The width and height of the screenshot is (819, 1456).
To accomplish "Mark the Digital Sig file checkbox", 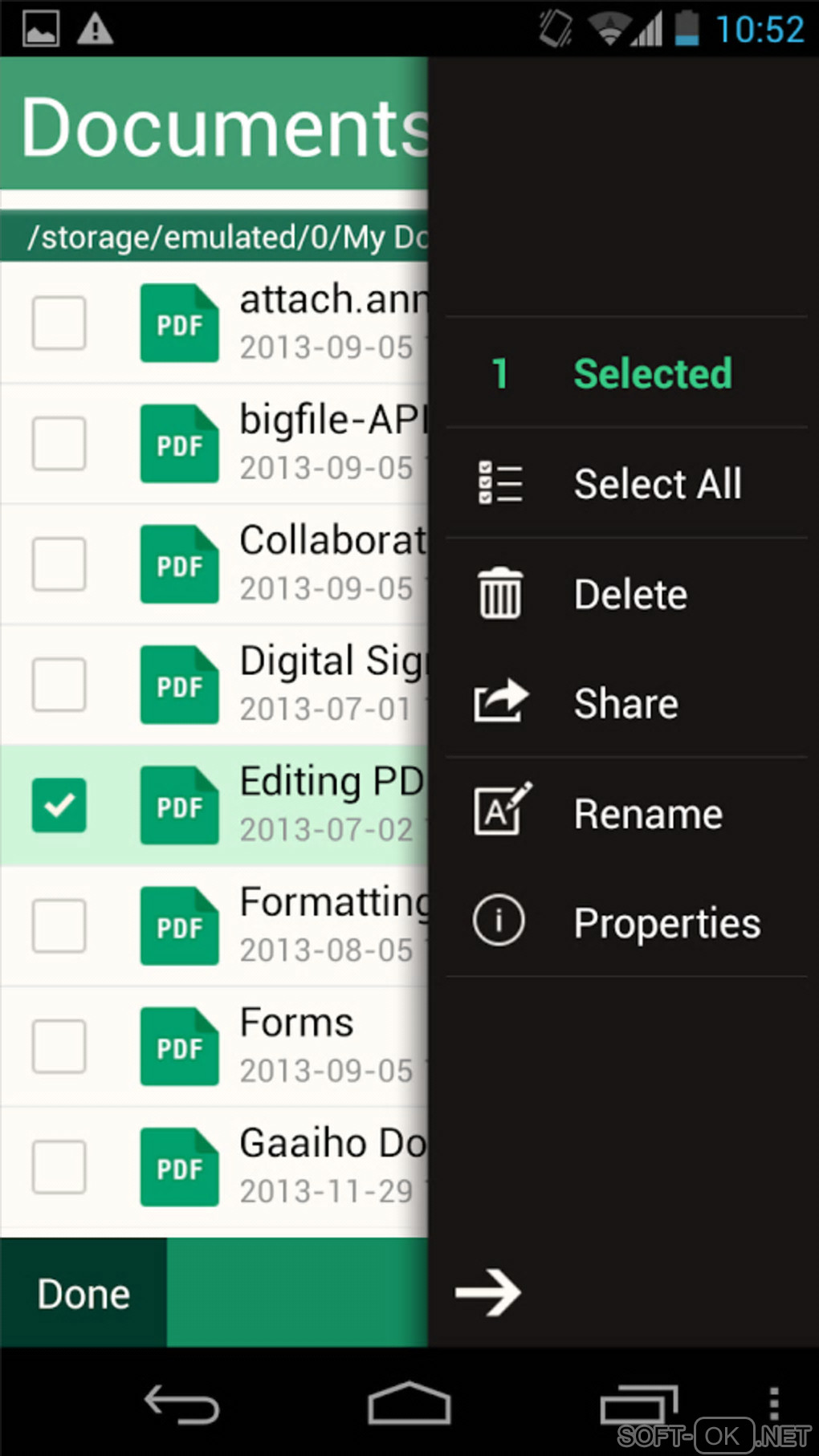I will coord(59,685).
